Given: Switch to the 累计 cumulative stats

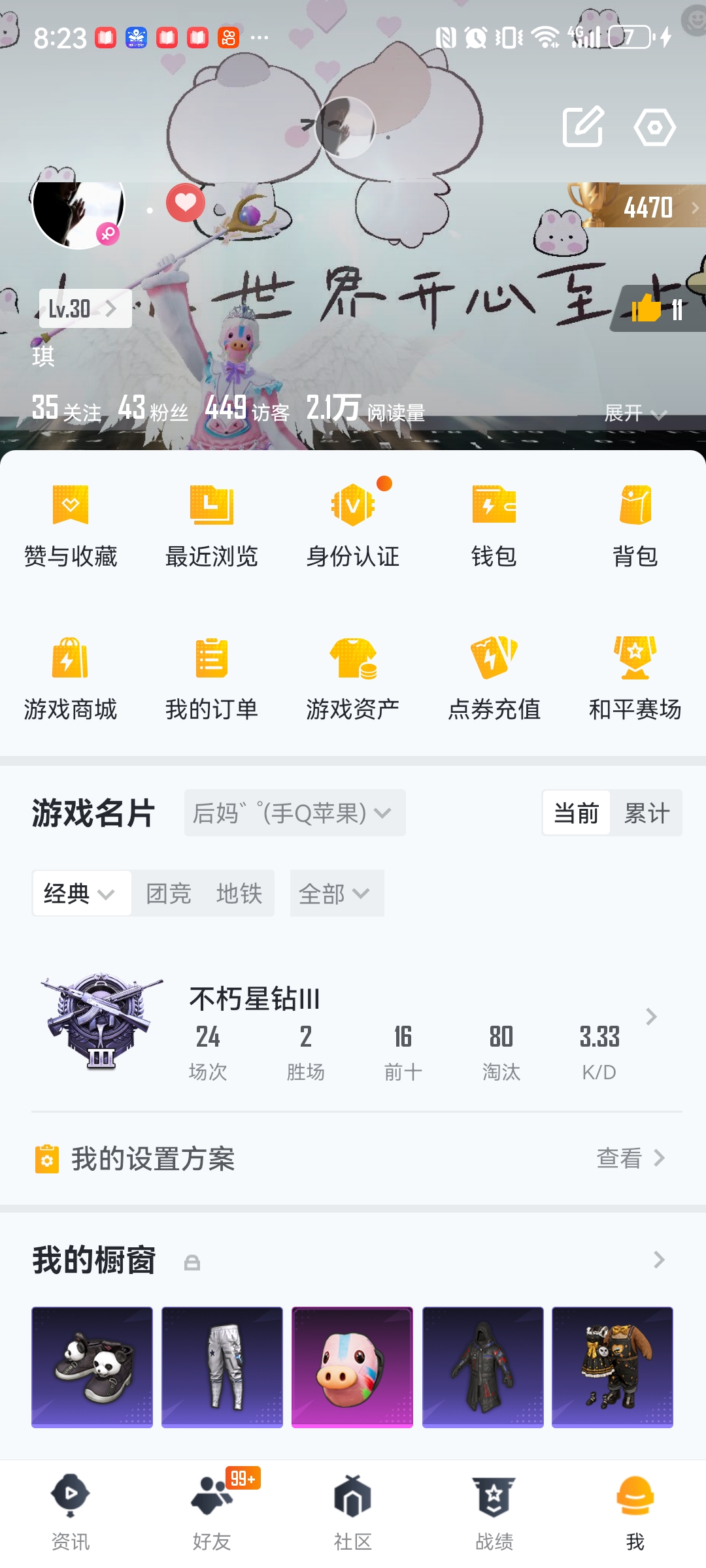Looking at the screenshot, I should 646,813.
